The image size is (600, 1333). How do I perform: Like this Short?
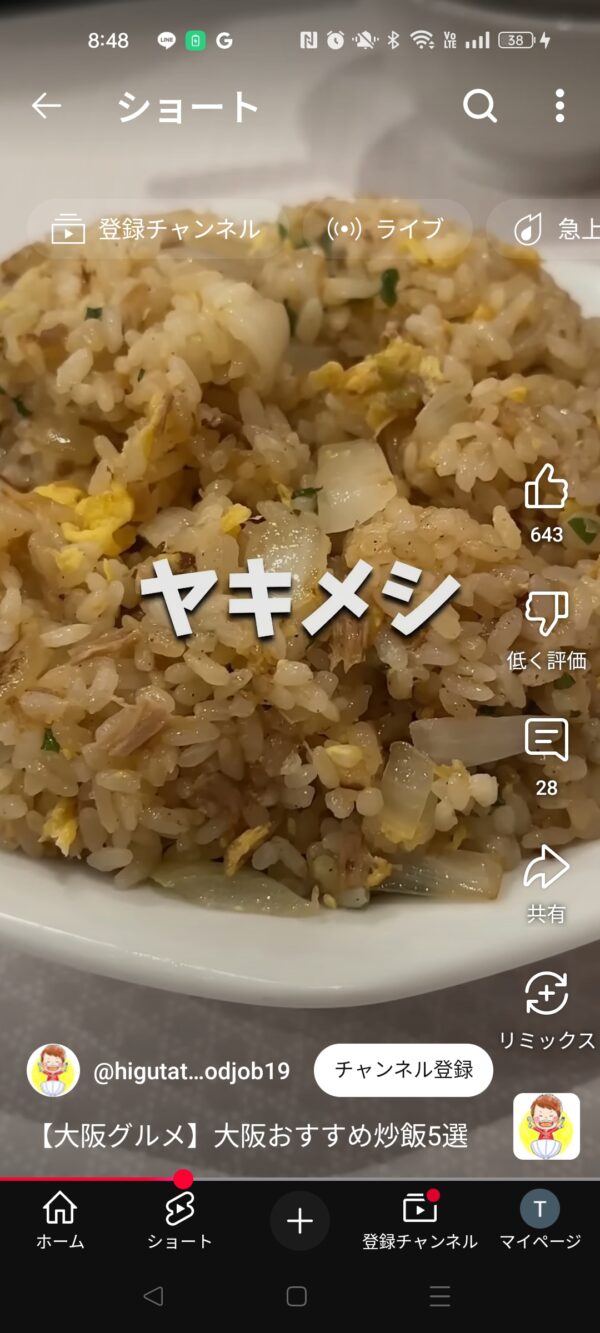coord(546,504)
